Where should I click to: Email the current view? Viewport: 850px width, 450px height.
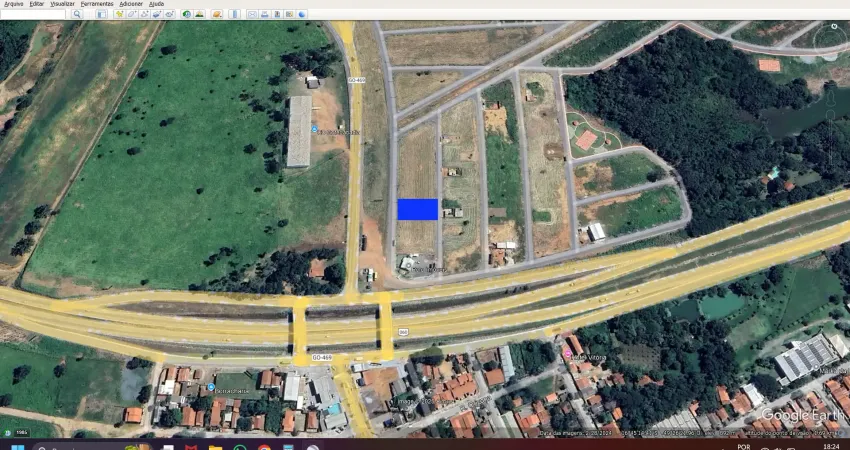tap(251, 14)
